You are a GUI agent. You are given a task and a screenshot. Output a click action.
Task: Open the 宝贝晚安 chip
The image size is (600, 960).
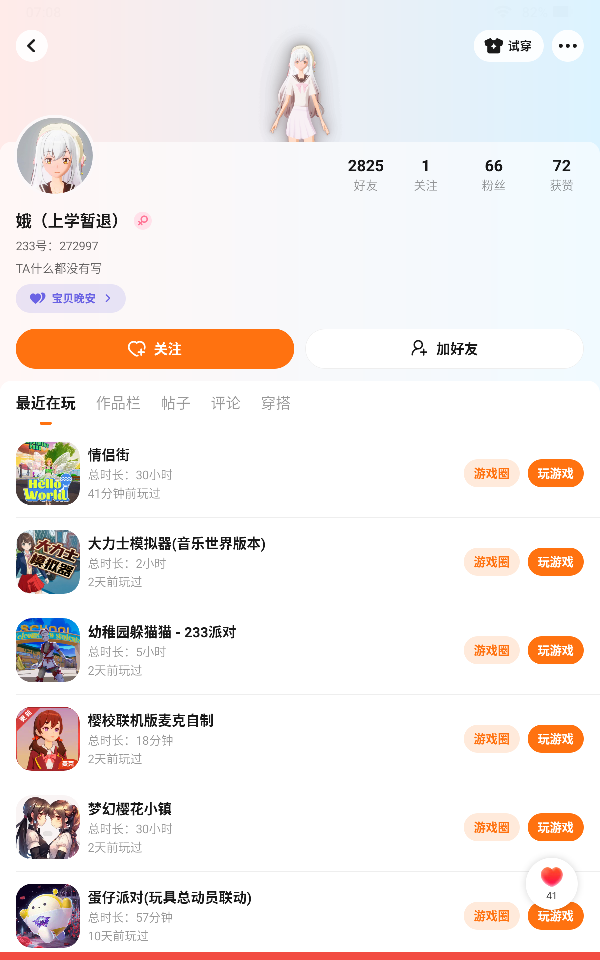pos(70,298)
